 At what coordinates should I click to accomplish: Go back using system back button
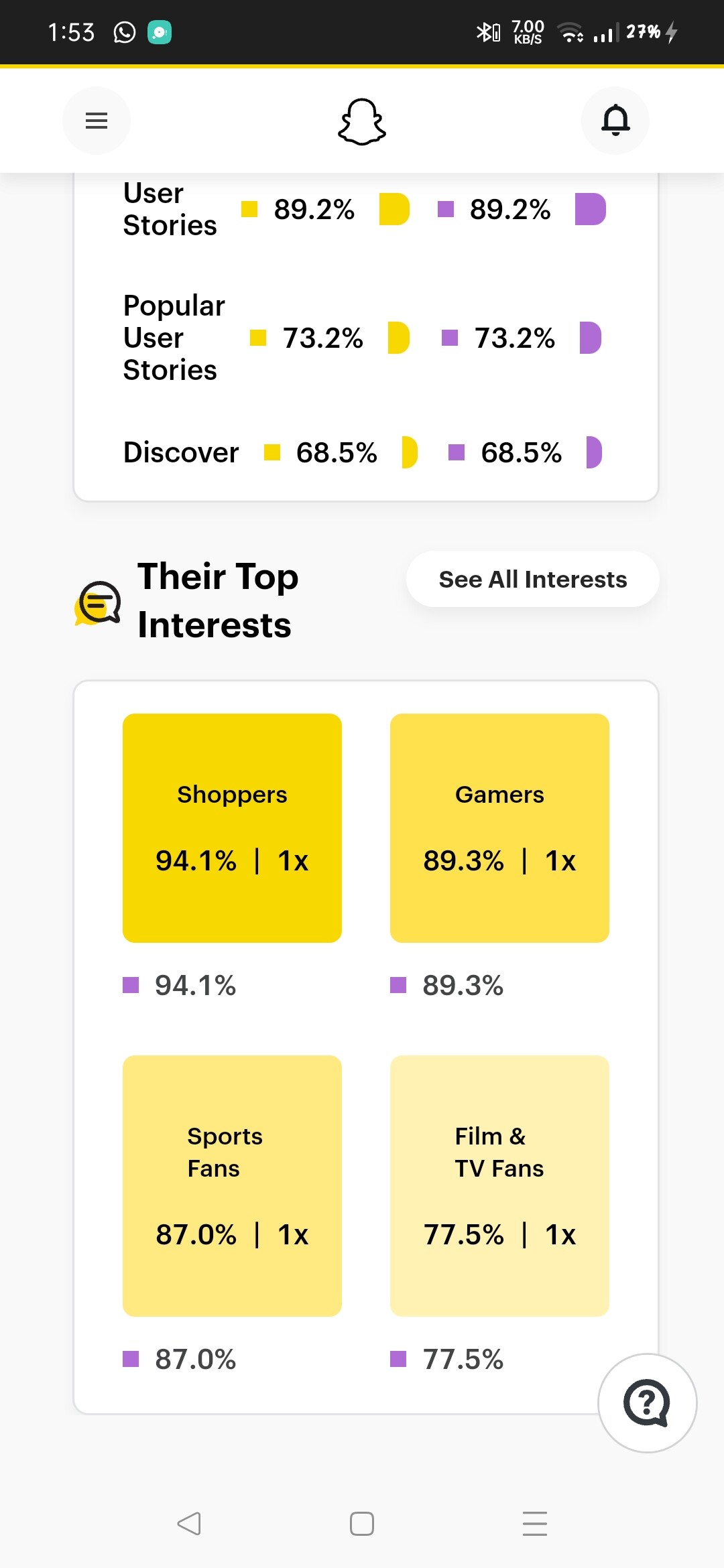pos(189,1524)
